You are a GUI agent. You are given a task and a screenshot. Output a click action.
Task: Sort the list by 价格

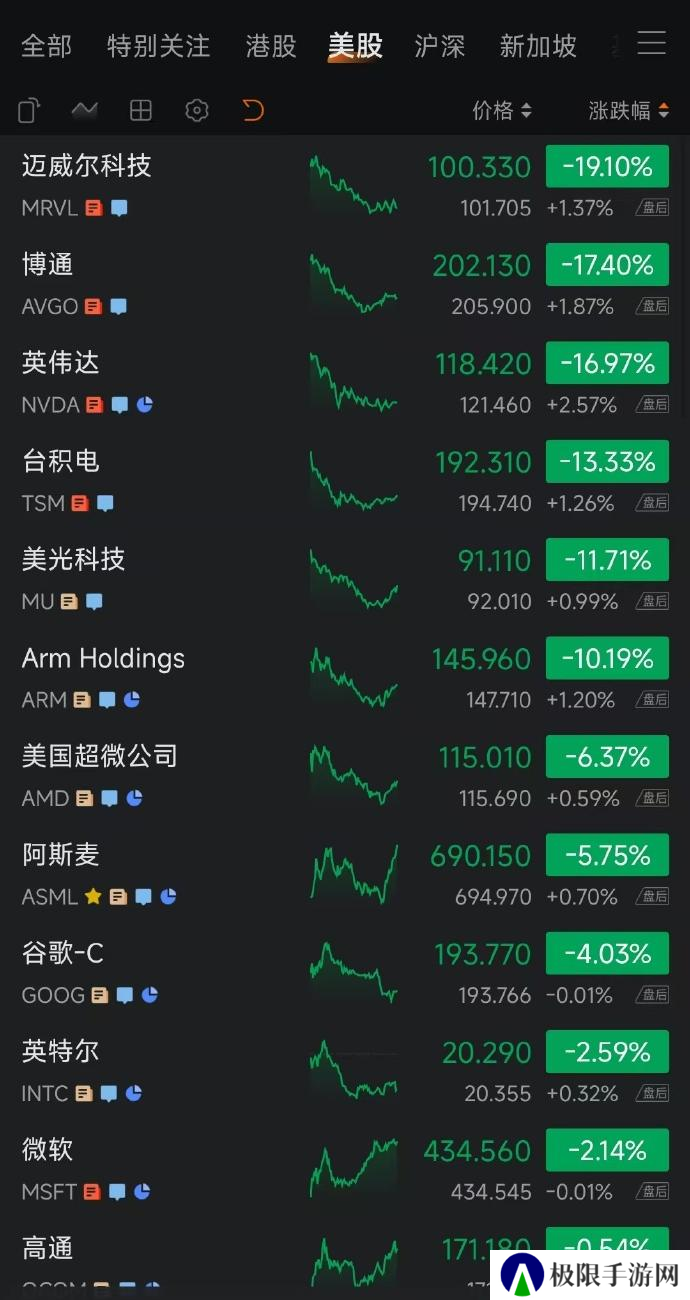click(502, 110)
